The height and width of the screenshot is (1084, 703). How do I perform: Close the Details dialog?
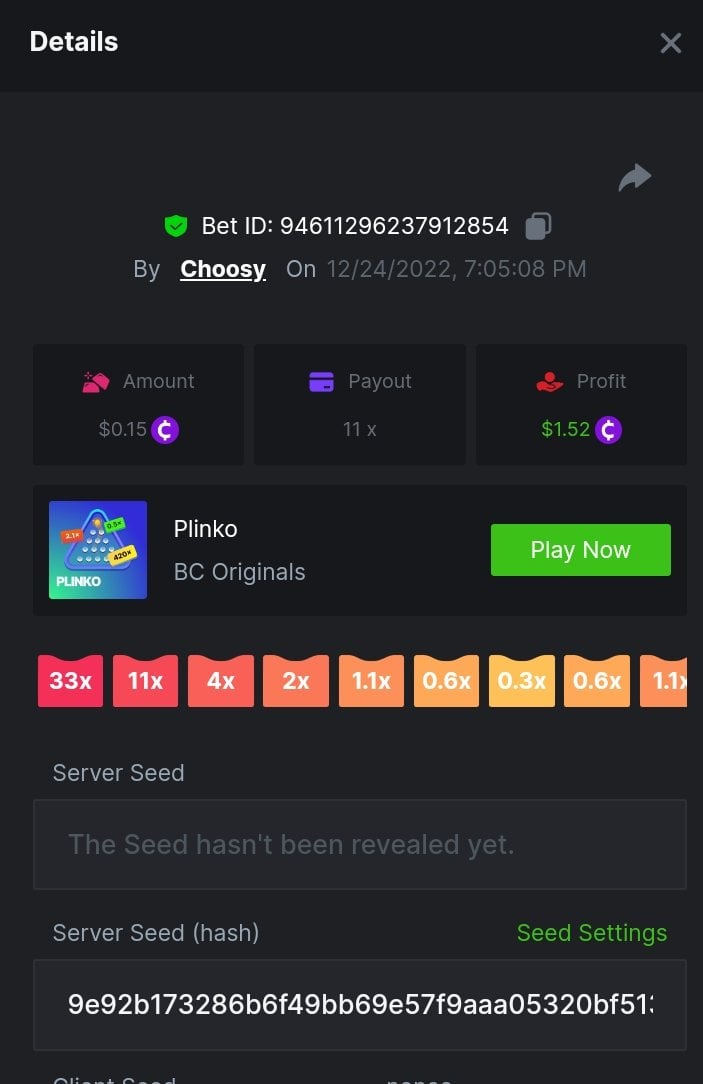(x=670, y=43)
